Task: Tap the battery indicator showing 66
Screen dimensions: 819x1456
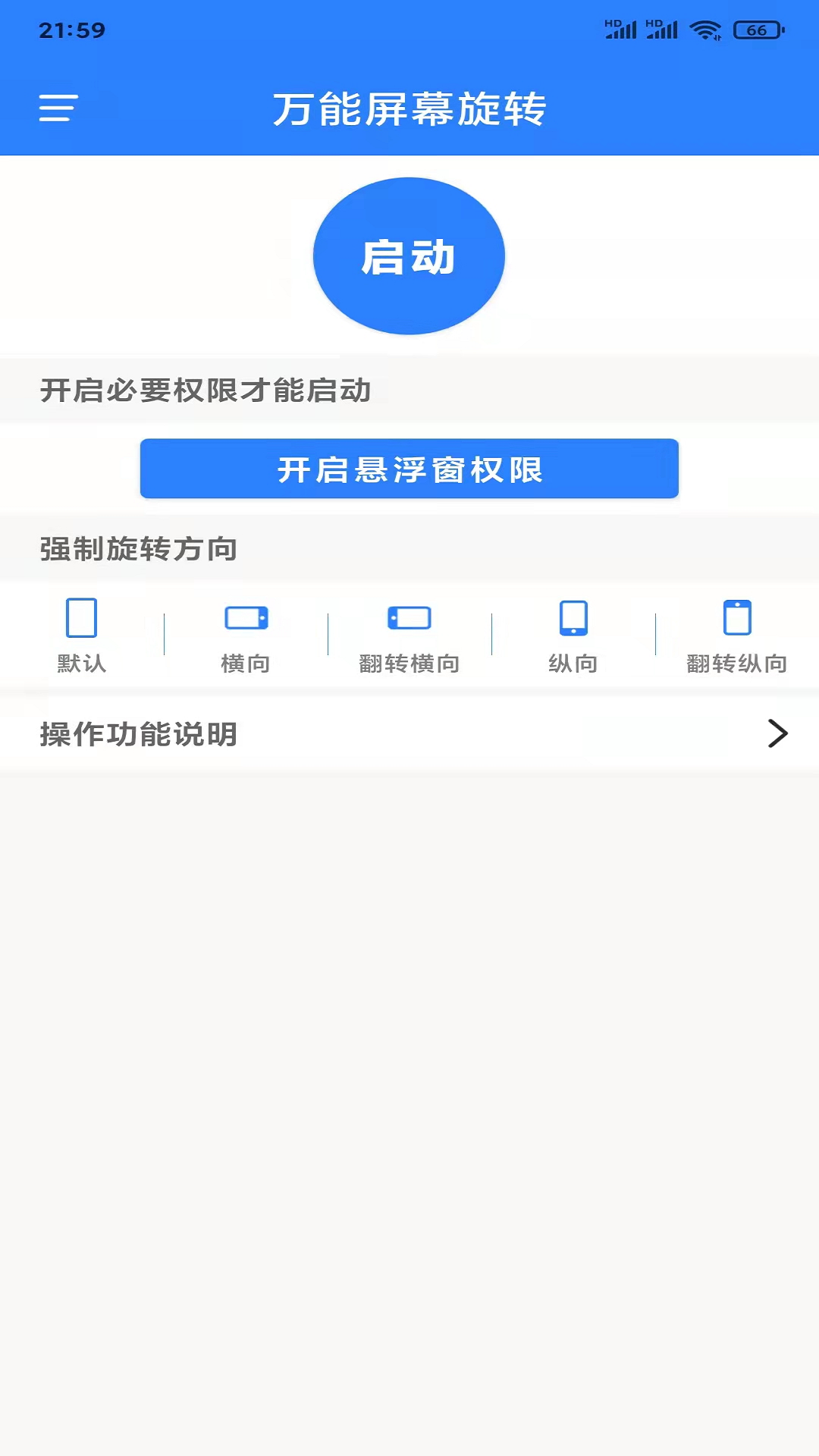Action: [x=755, y=29]
